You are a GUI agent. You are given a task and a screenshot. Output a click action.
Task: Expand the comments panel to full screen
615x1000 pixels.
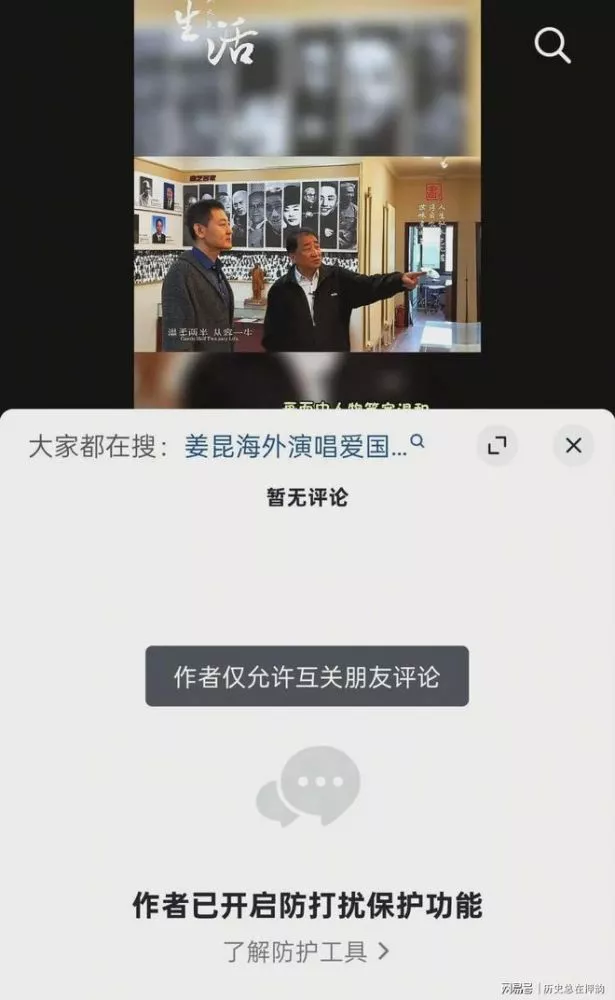pos(497,446)
